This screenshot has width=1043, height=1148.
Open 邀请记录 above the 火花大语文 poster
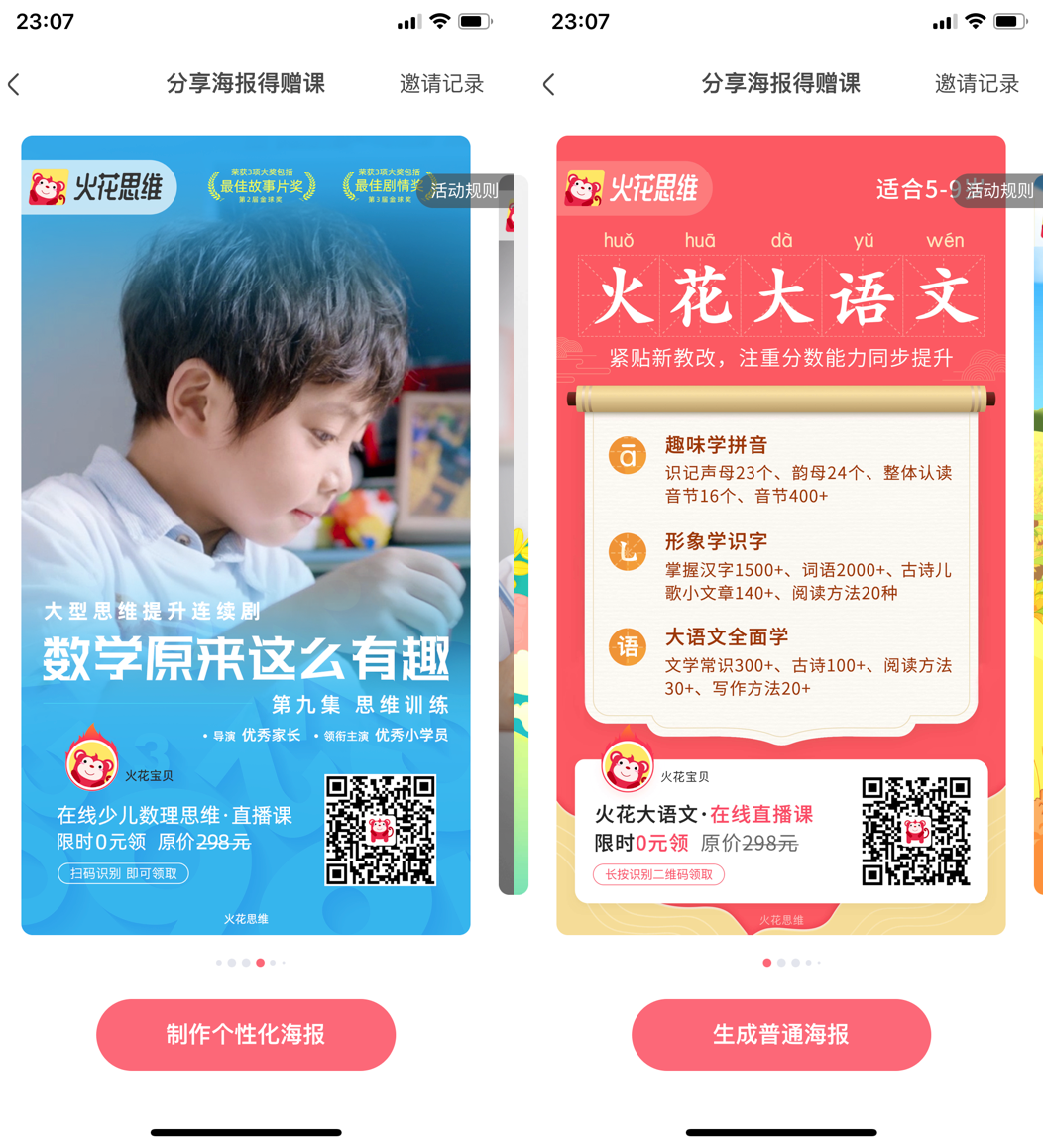click(977, 84)
